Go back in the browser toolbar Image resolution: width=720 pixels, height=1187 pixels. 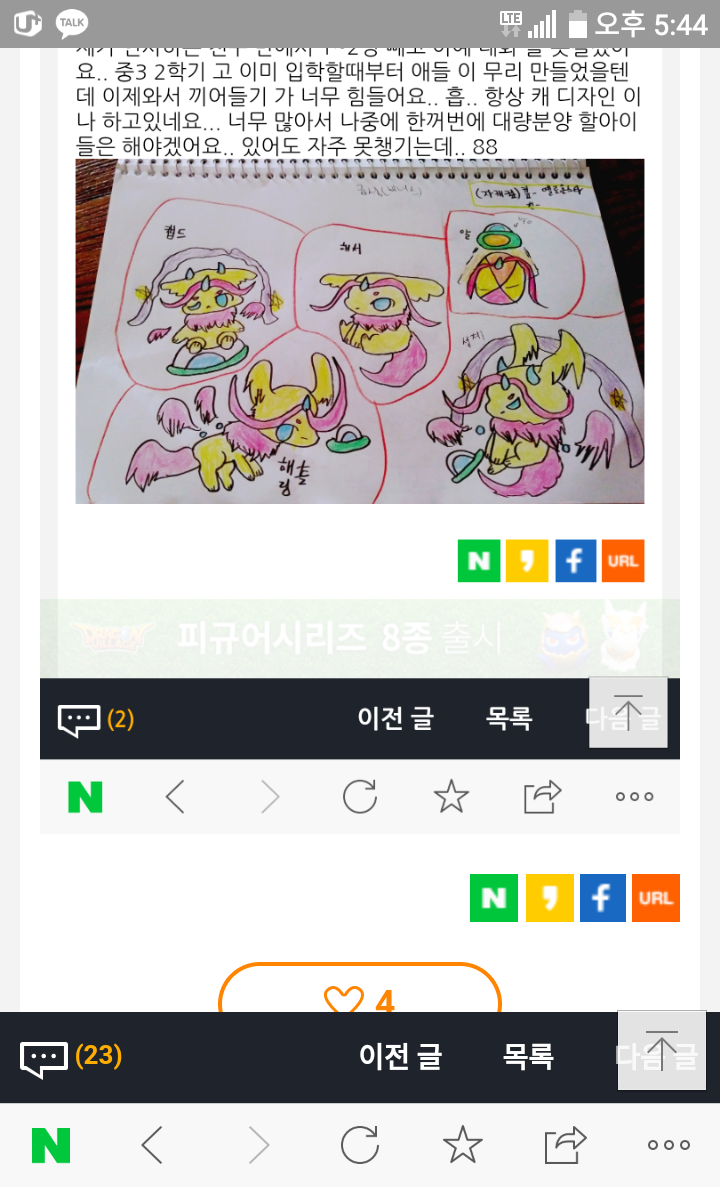pos(152,1145)
